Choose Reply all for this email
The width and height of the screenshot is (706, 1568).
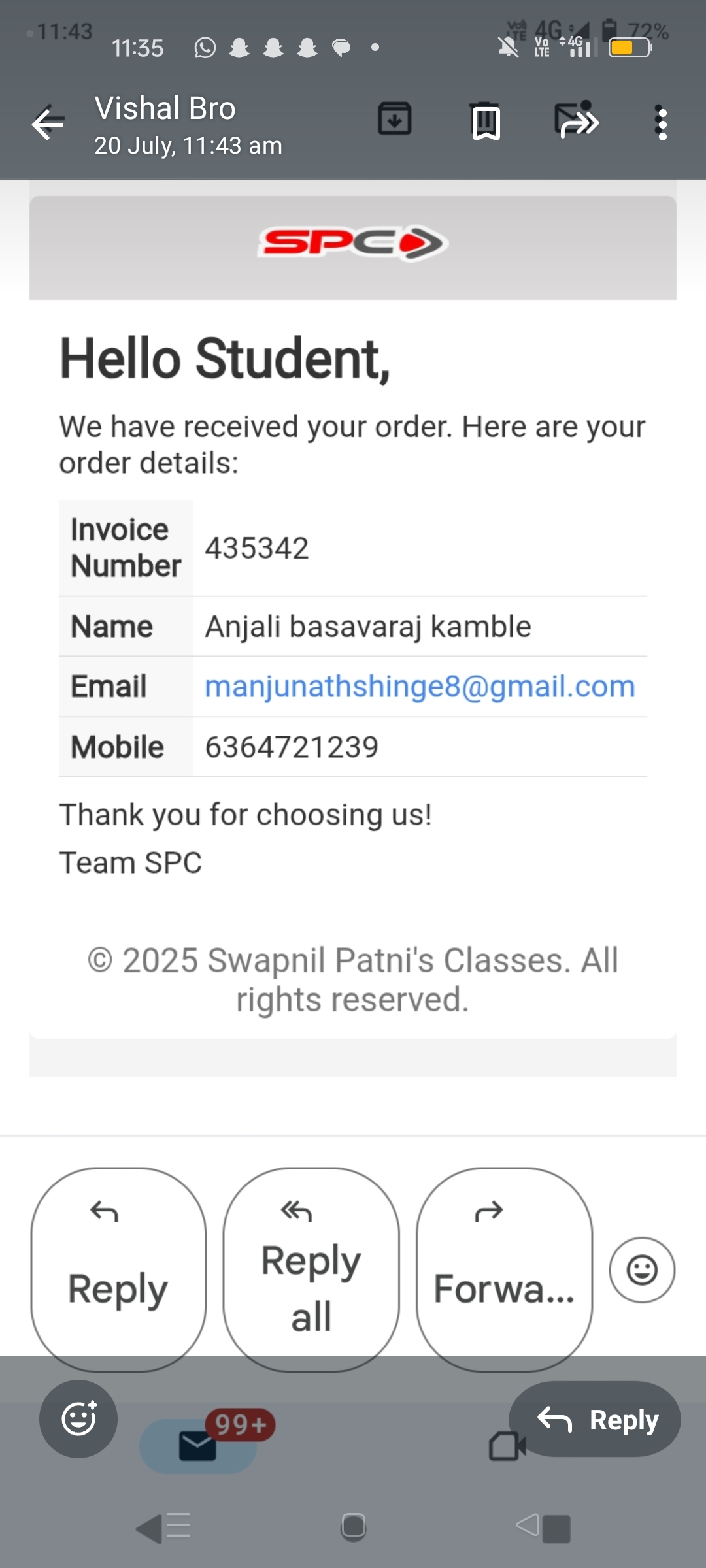tap(311, 1269)
